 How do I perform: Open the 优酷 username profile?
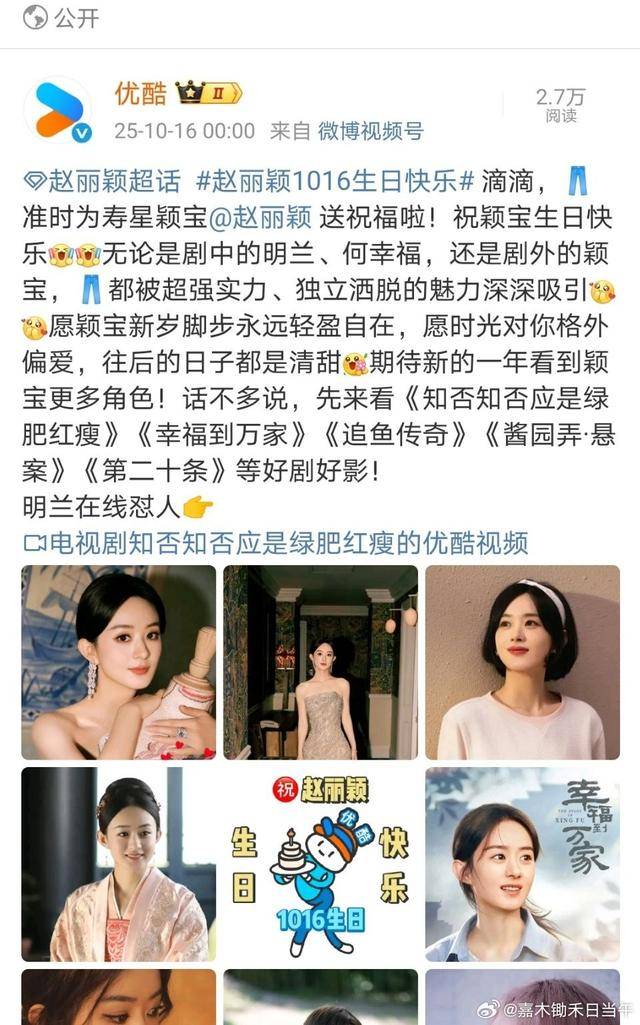pos(141,94)
